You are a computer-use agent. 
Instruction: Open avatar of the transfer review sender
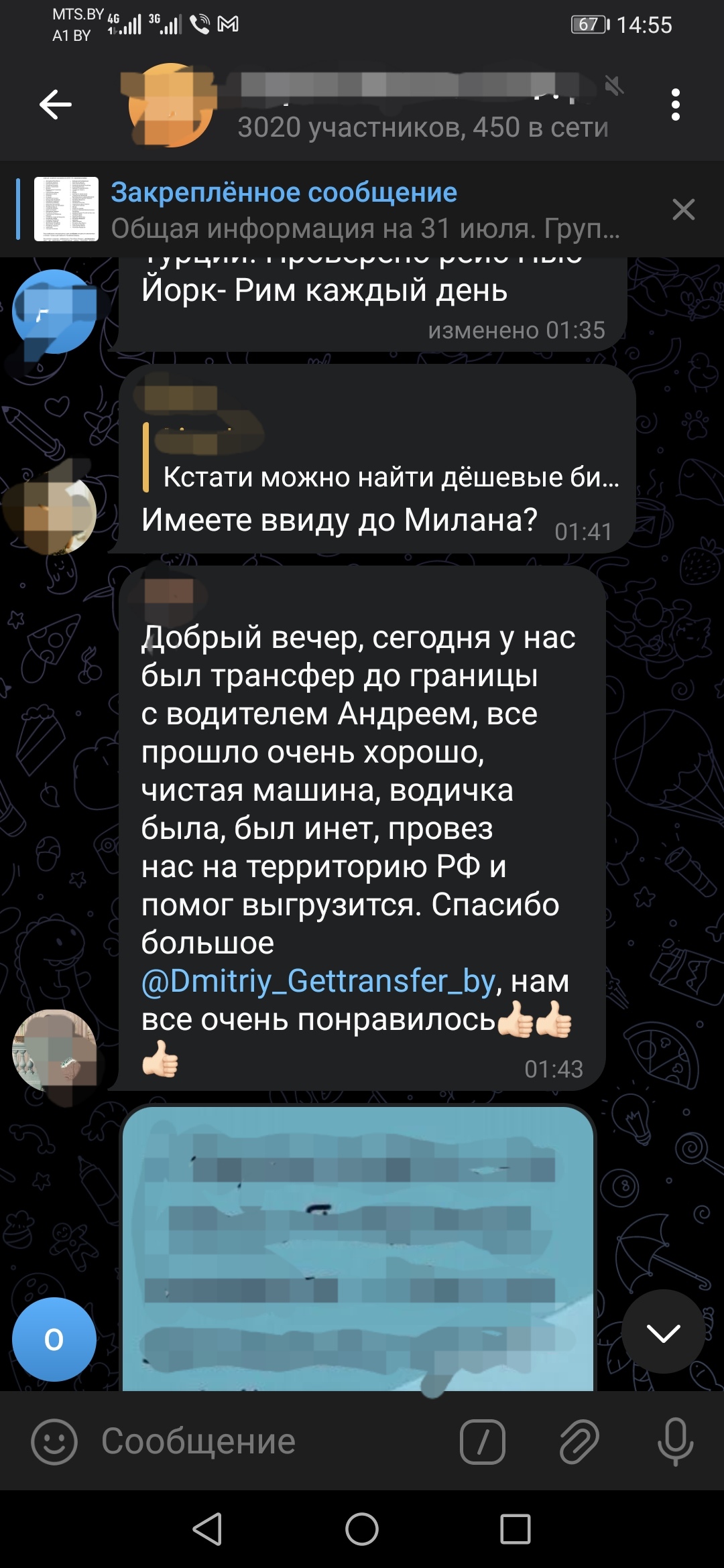(55, 1051)
